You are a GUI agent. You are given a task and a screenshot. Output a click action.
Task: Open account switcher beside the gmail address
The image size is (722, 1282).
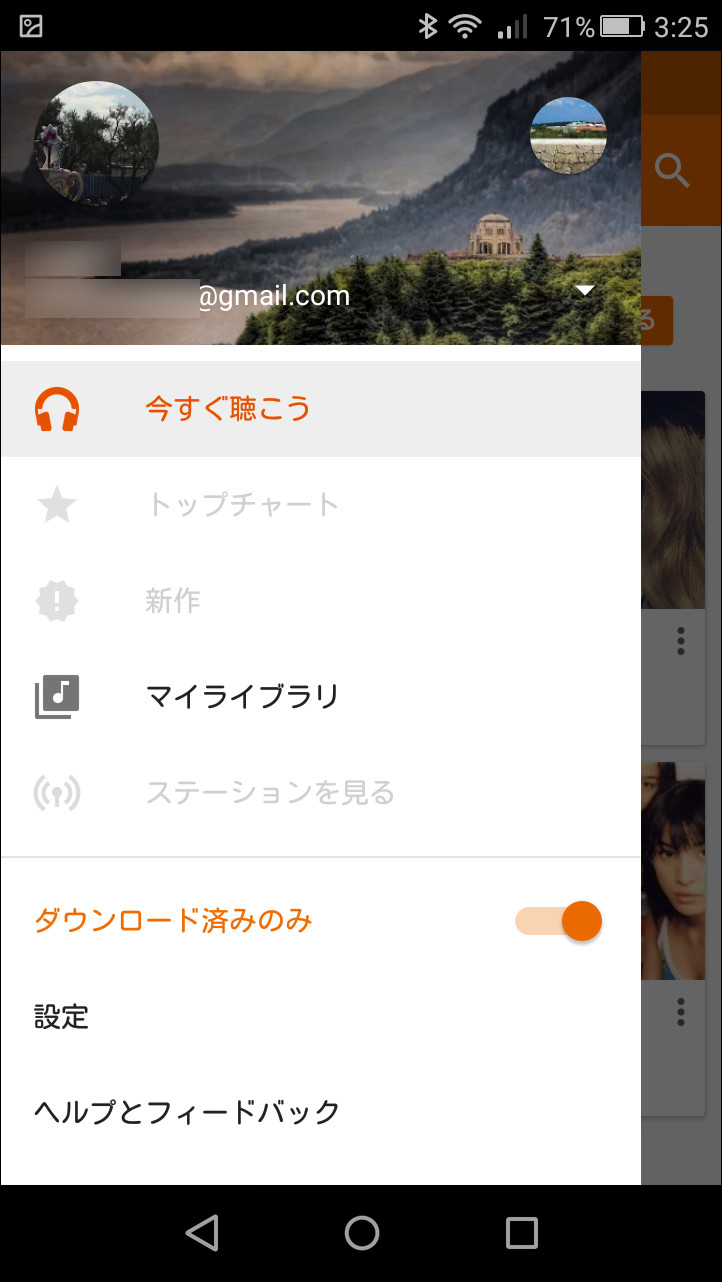(x=584, y=291)
